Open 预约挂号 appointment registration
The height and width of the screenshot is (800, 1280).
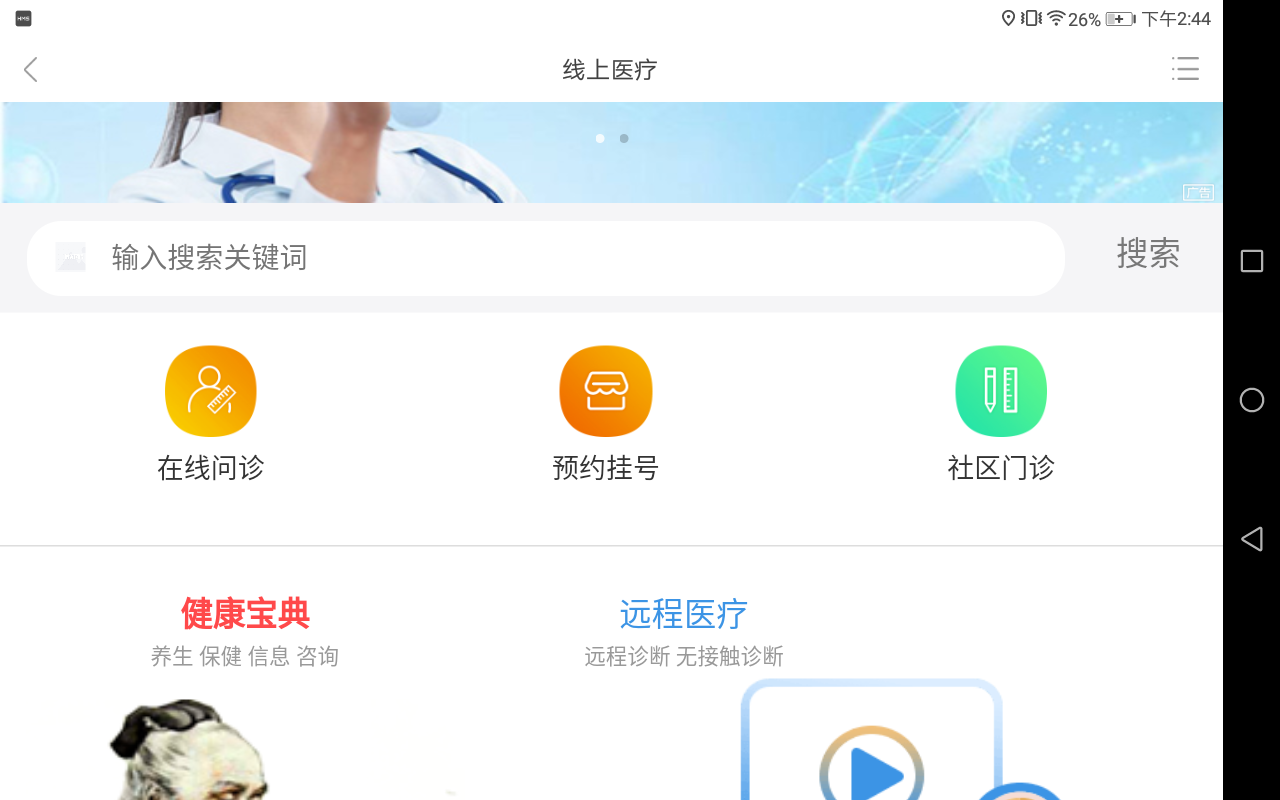pos(606,412)
